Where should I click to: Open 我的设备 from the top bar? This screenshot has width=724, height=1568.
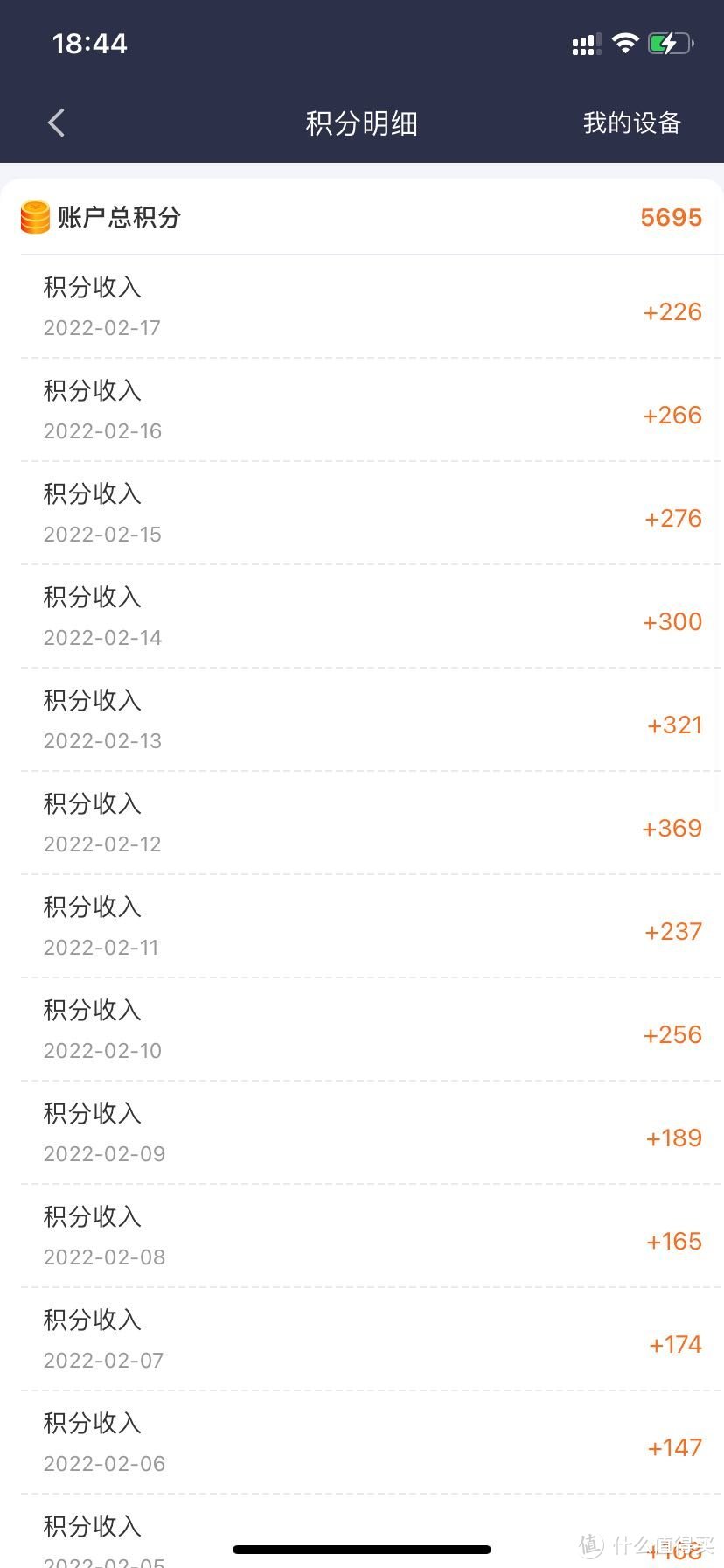coord(632,123)
